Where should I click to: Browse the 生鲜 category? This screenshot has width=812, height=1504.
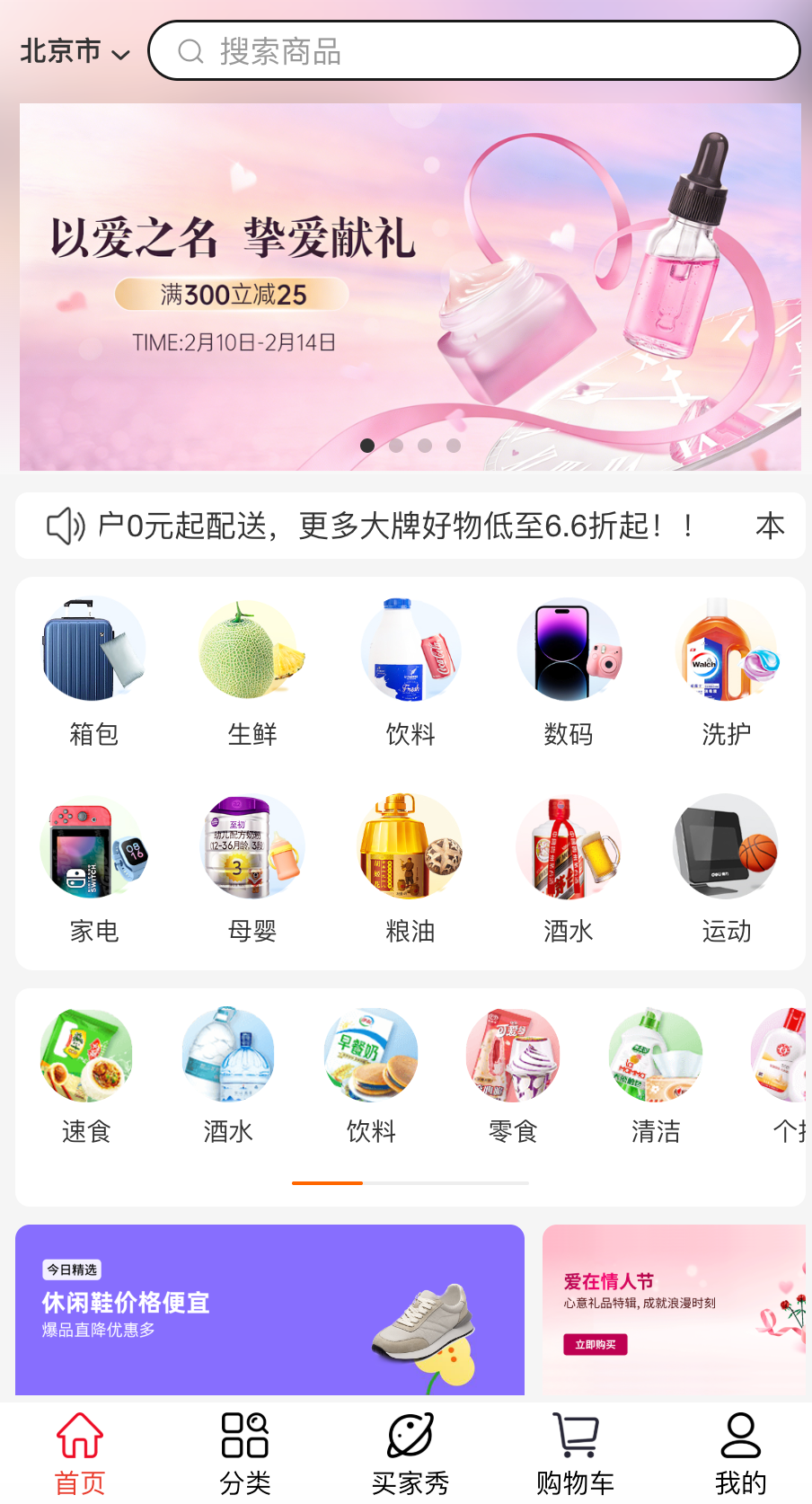pos(252,671)
